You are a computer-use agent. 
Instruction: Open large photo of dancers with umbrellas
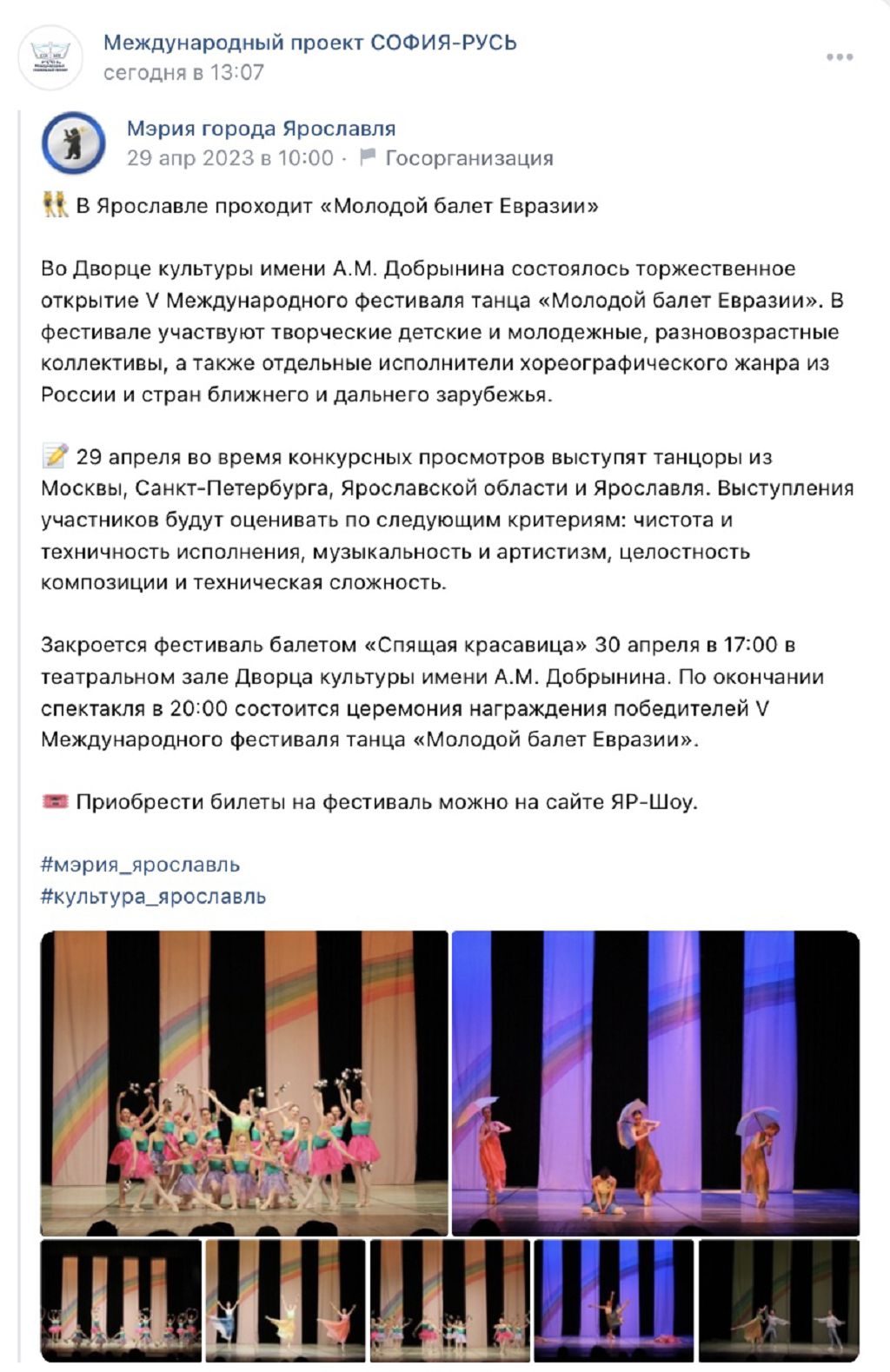[655, 1083]
